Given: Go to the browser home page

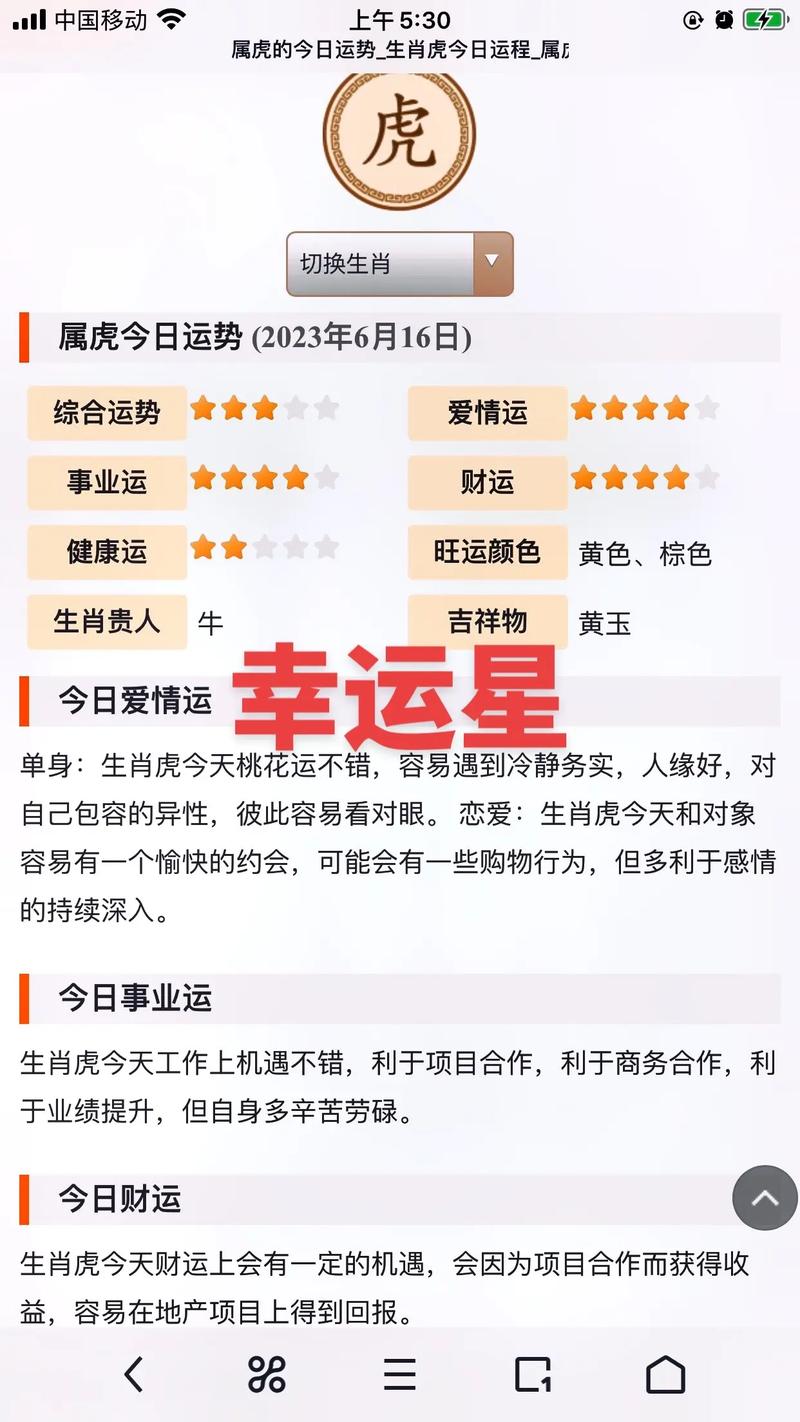Looking at the screenshot, I should pyautogui.click(x=666, y=1375).
